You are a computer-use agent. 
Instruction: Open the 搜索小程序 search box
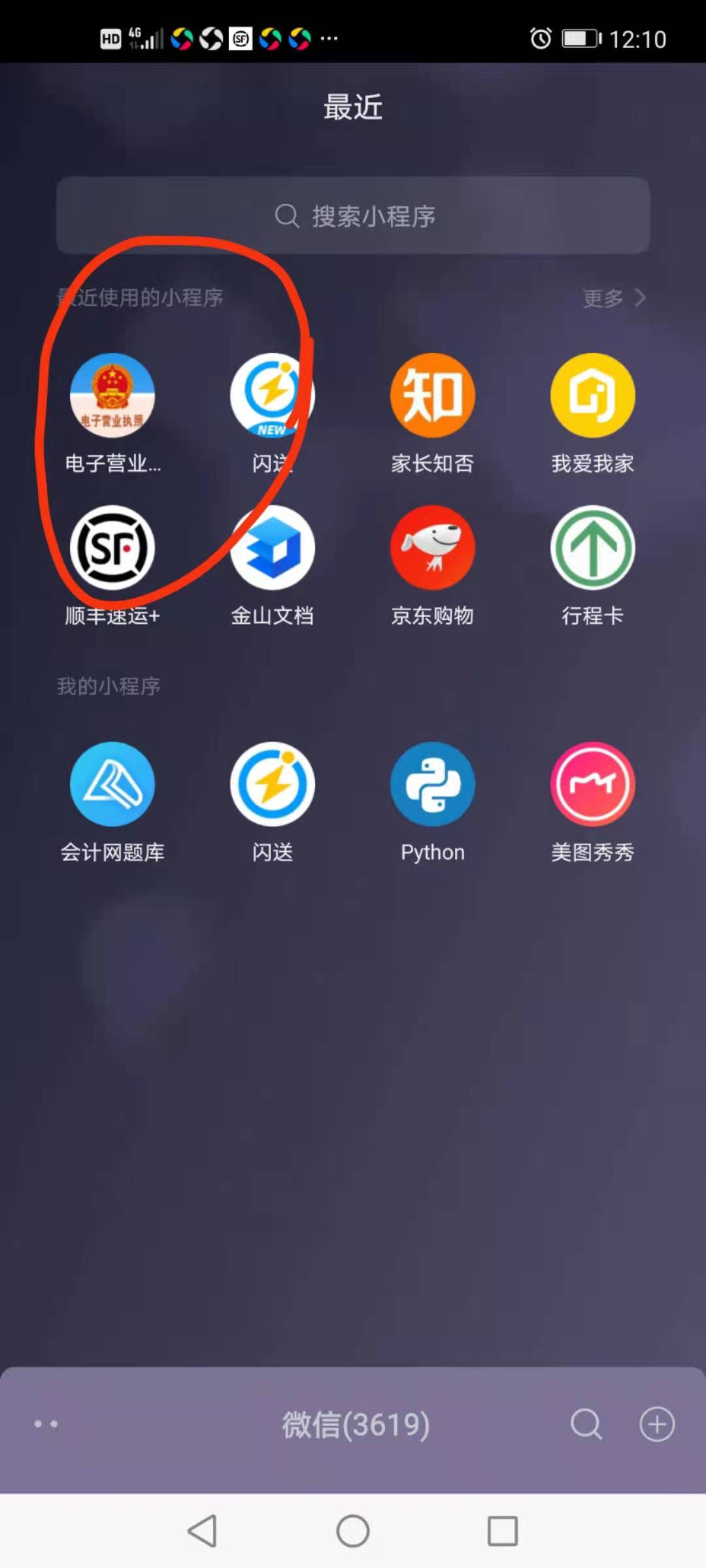(353, 216)
